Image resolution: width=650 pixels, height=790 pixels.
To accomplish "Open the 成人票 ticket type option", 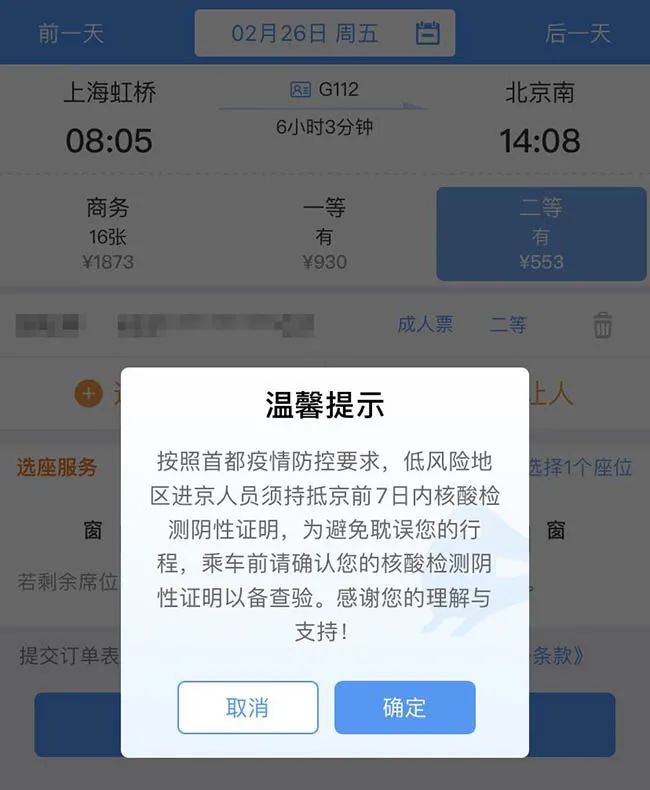I will (425, 324).
